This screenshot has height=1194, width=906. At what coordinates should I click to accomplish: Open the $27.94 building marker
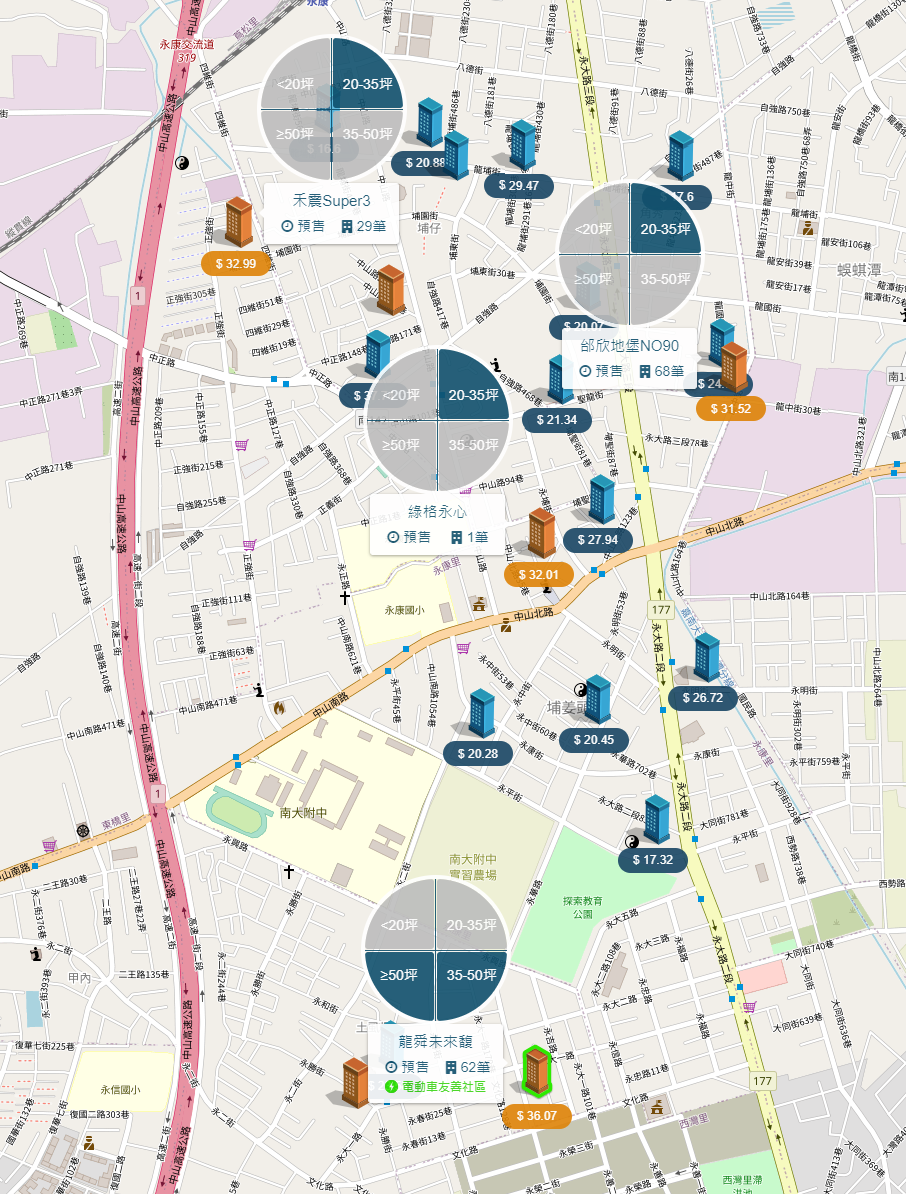[598, 540]
